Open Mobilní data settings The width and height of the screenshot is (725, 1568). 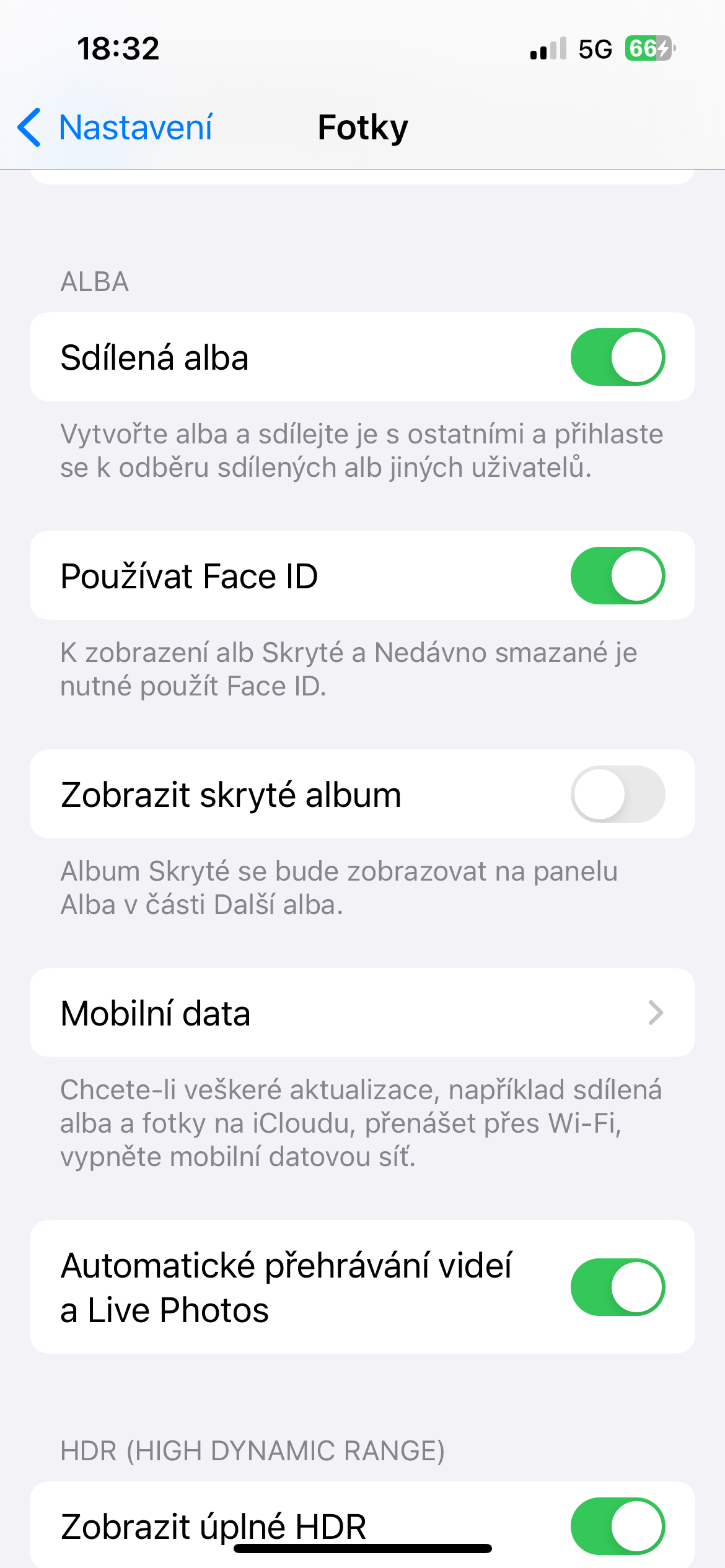click(362, 1013)
